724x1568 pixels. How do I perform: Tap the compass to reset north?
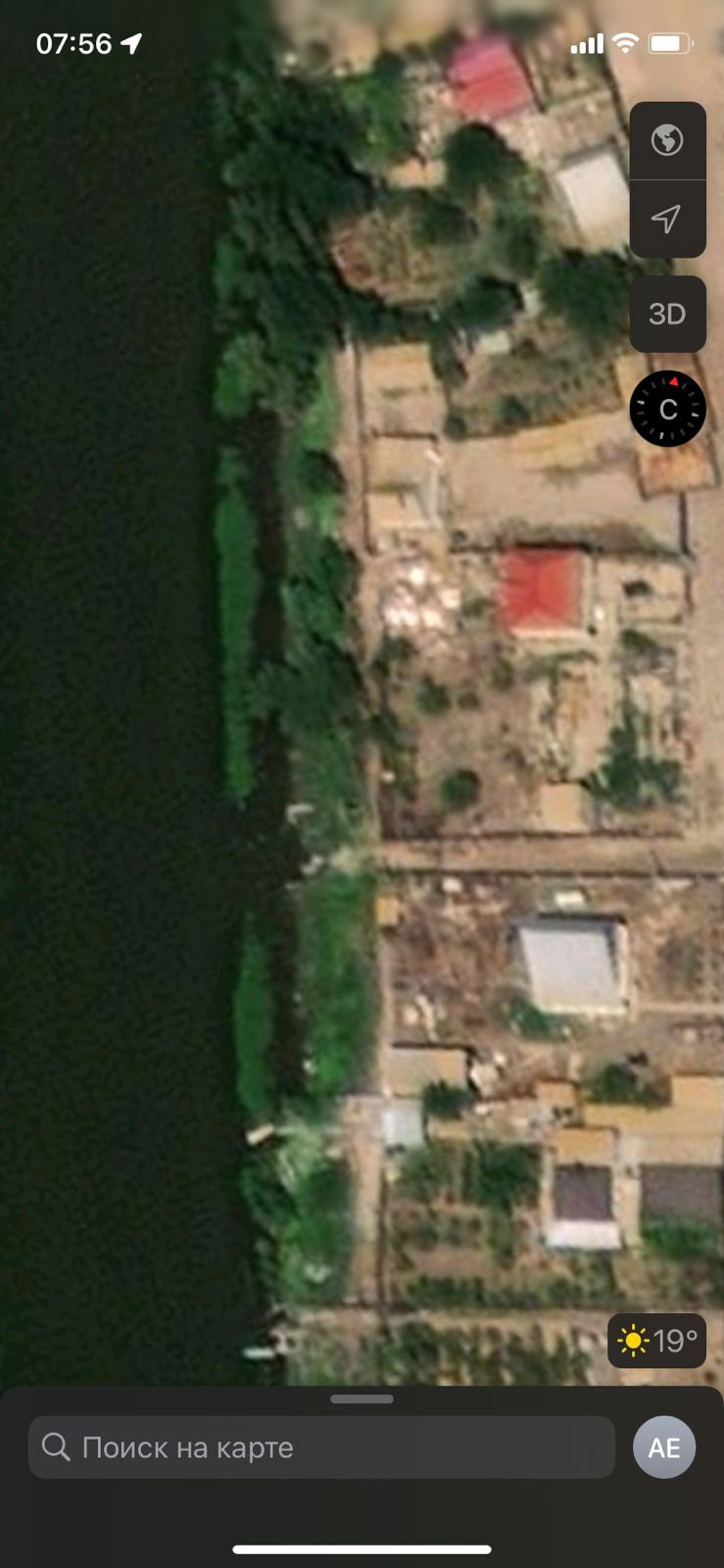click(x=668, y=409)
